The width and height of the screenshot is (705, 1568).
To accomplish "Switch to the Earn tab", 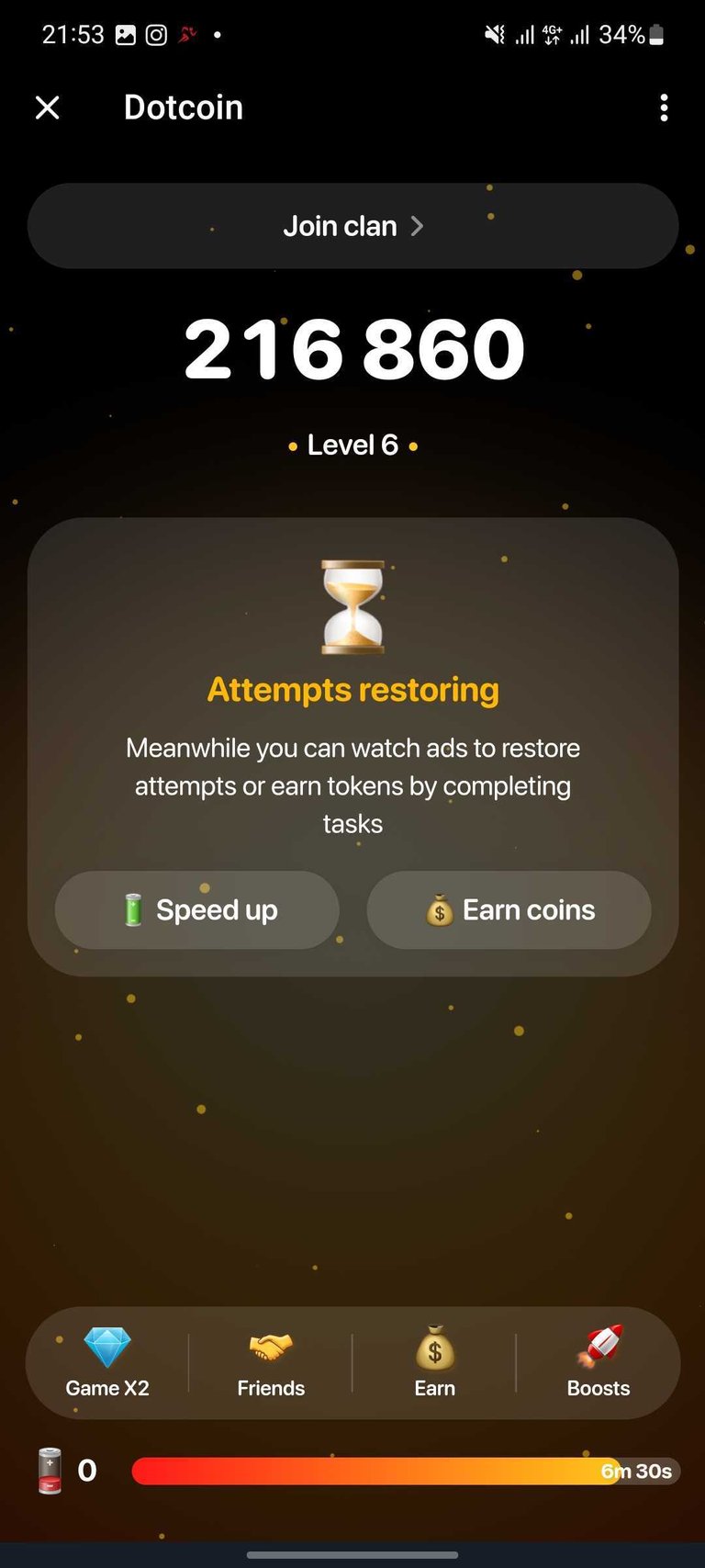I will point(434,1363).
